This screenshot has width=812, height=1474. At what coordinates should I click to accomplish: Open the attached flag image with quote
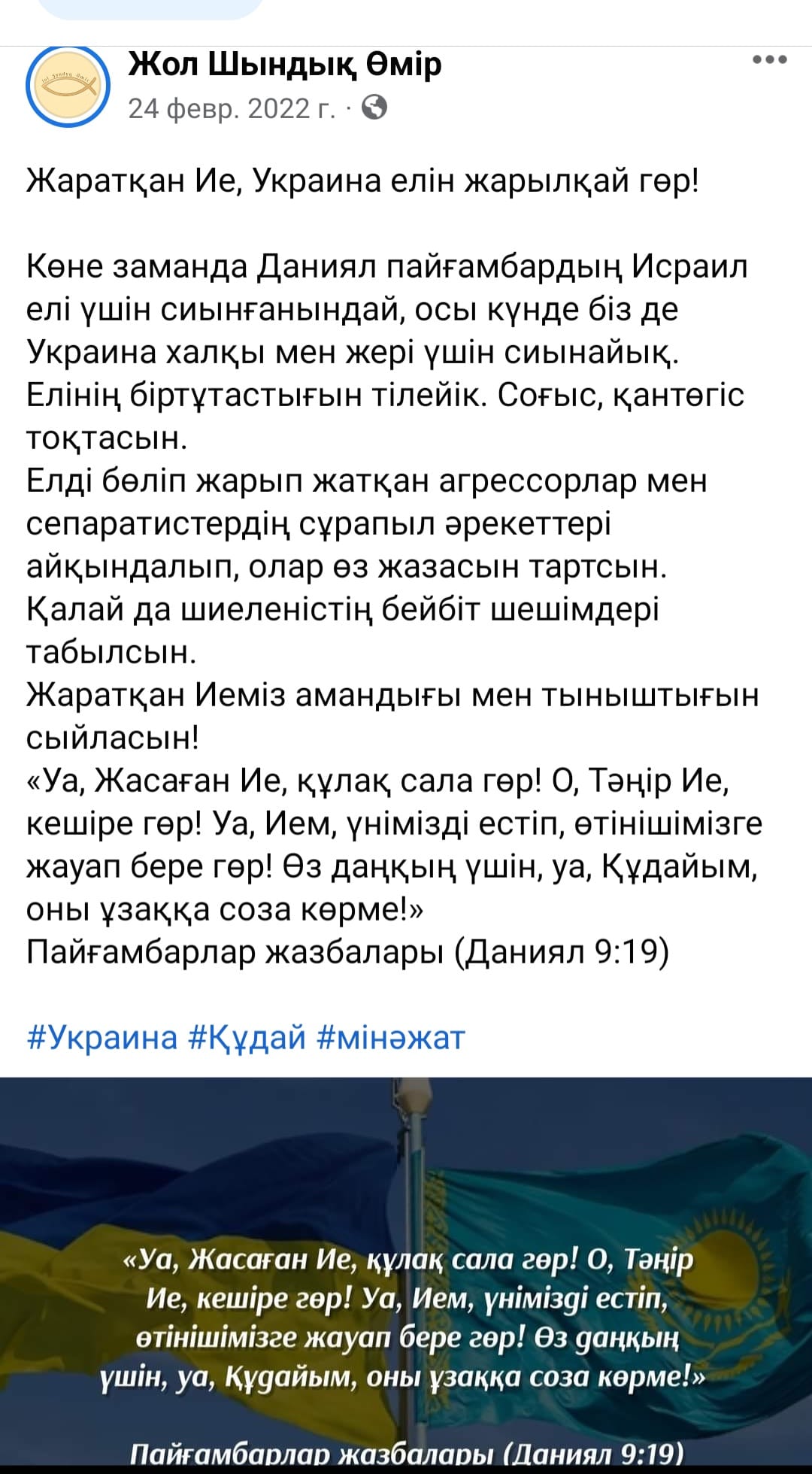click(x=406, y=1271)
